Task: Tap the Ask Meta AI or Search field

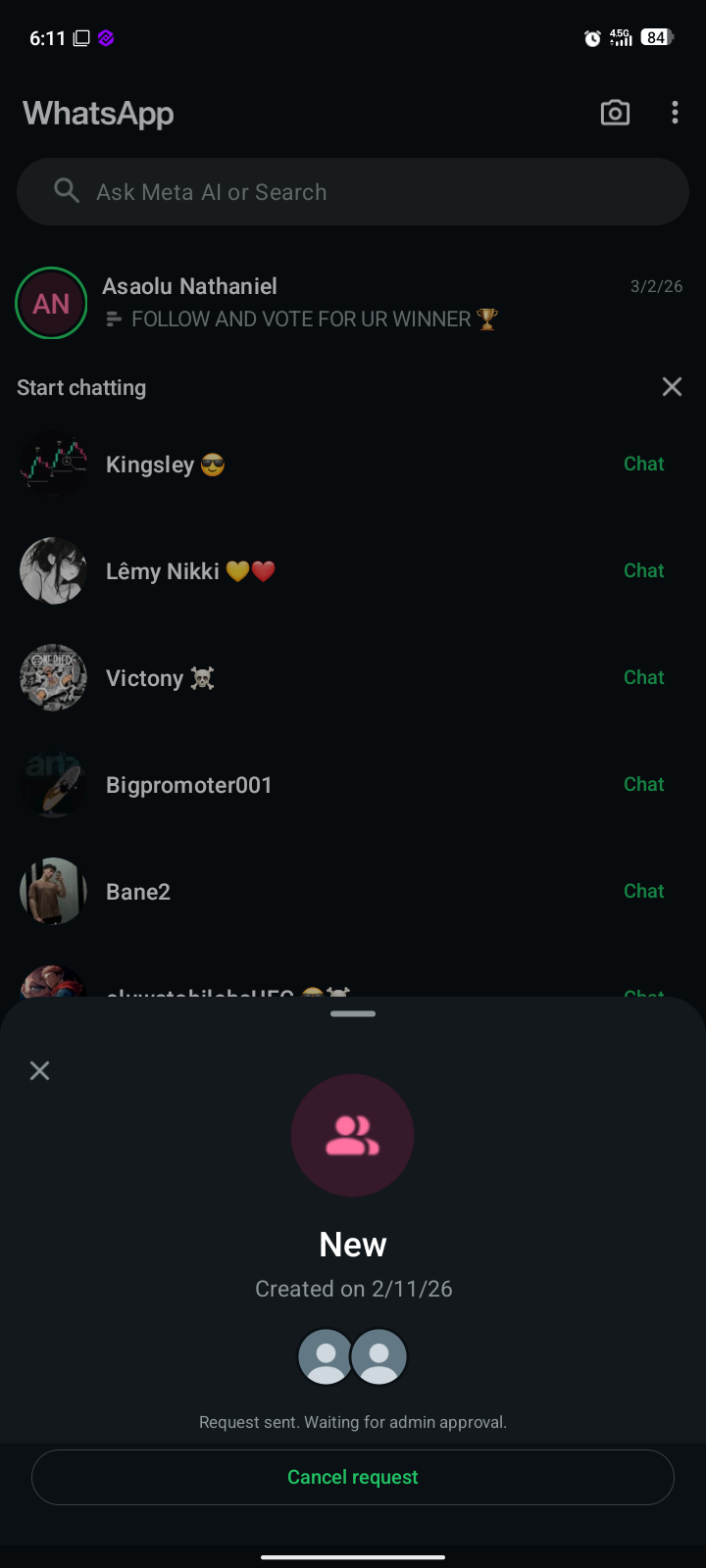Action: (x=353, y=192)
